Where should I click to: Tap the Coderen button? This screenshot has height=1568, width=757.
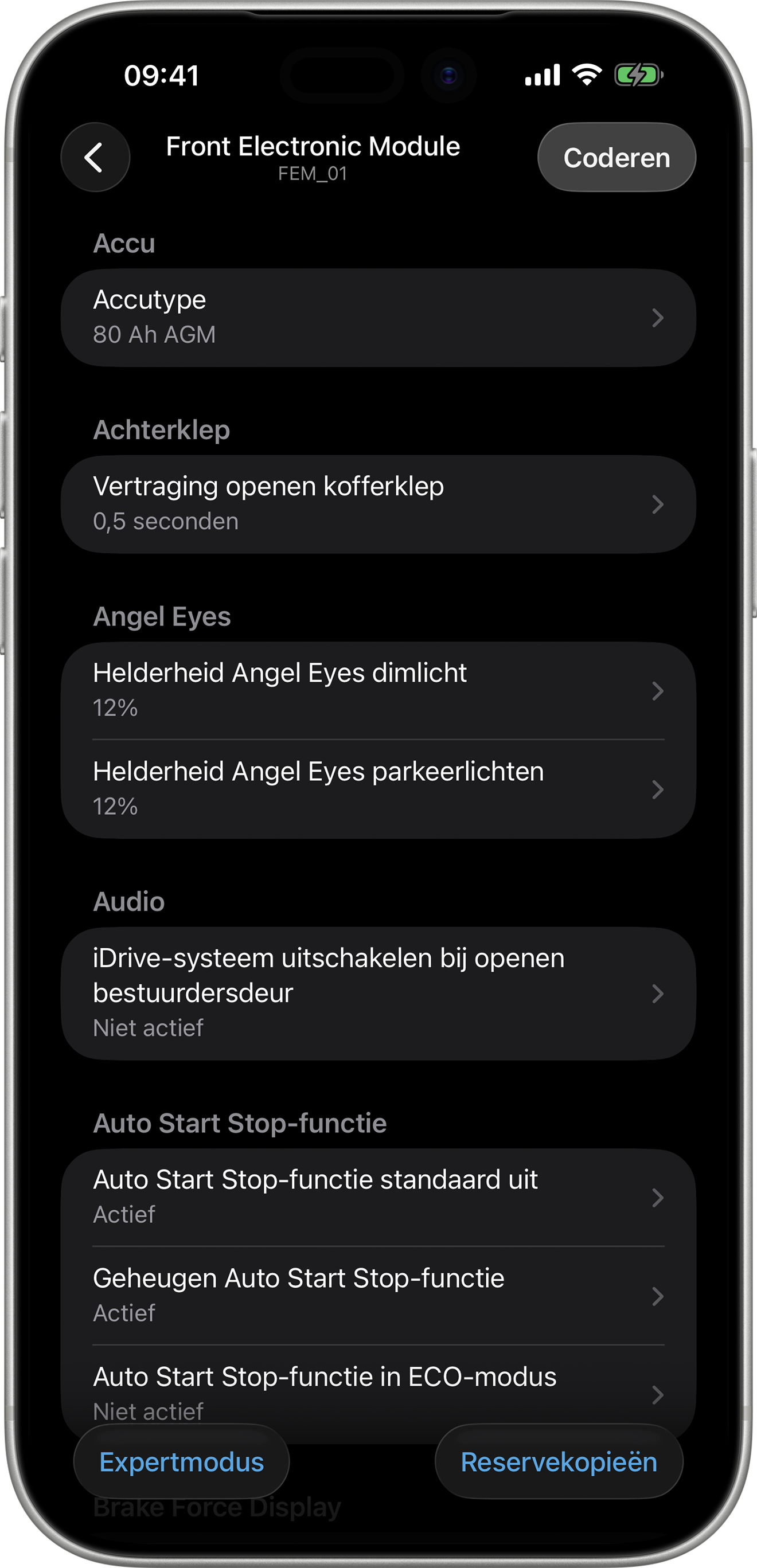coord(616,157)
